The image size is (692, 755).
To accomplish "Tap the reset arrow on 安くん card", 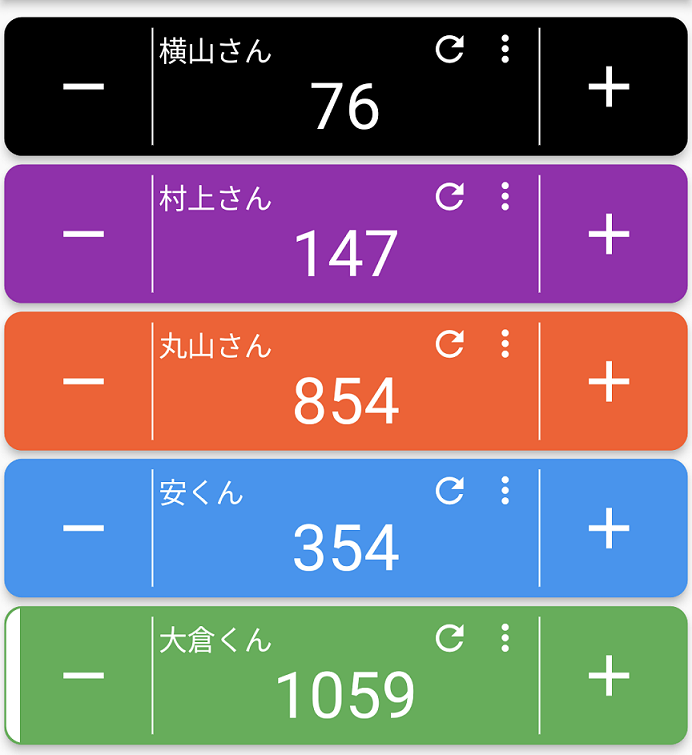I will click(x=450, y=491).
